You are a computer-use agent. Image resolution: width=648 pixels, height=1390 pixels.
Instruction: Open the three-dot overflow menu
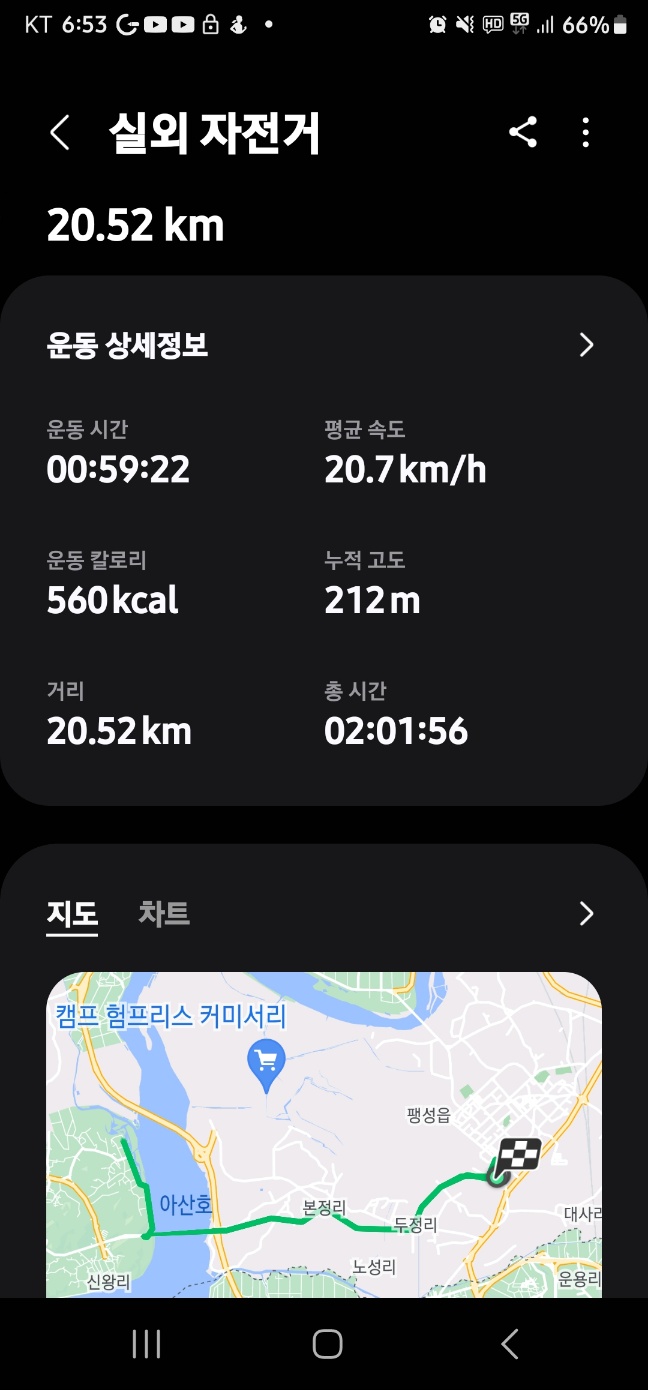pyautogui.click(x=586, y=132)
